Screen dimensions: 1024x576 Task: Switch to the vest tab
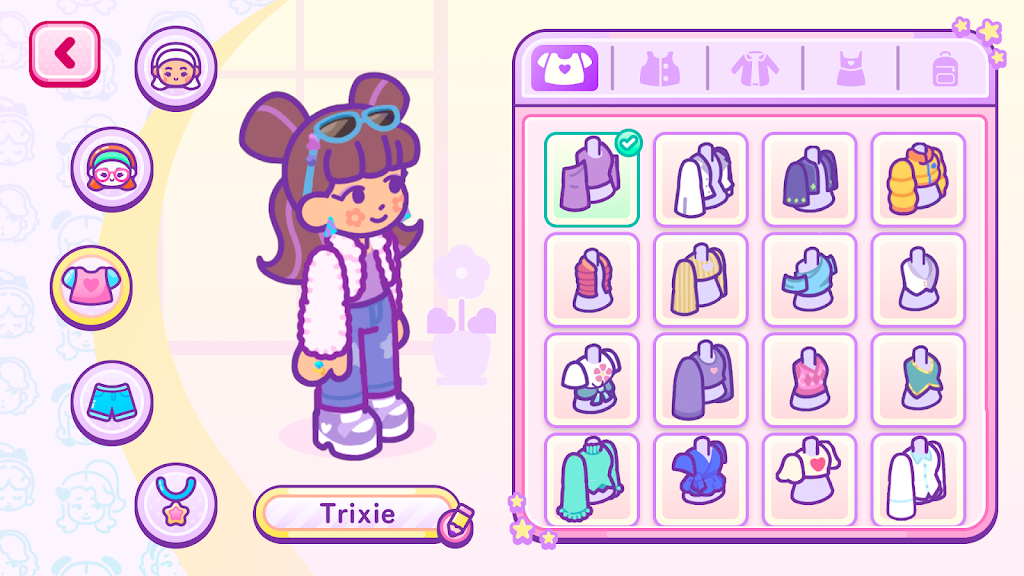pos(660,68)
